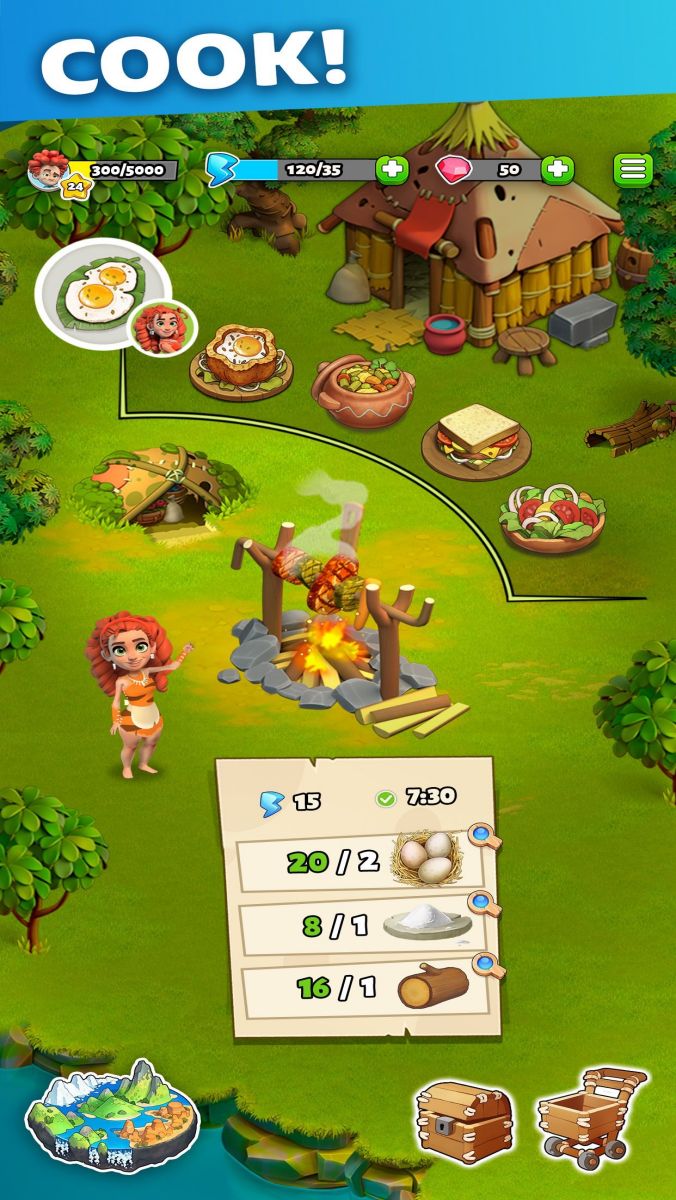
Task: Find wood logs using the magnifier icon
Action: tap(487, 967)
